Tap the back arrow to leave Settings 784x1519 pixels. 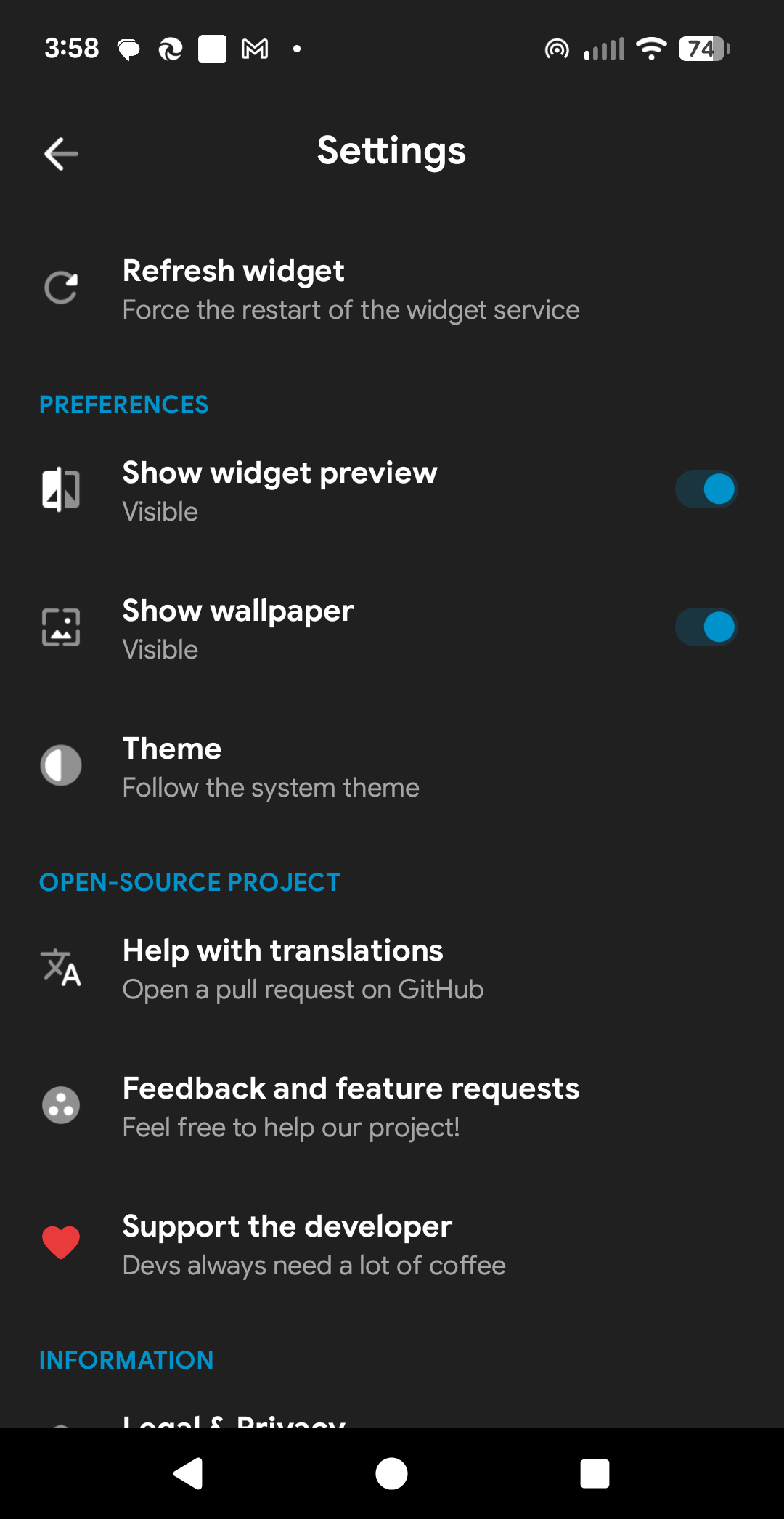(60, 152)
